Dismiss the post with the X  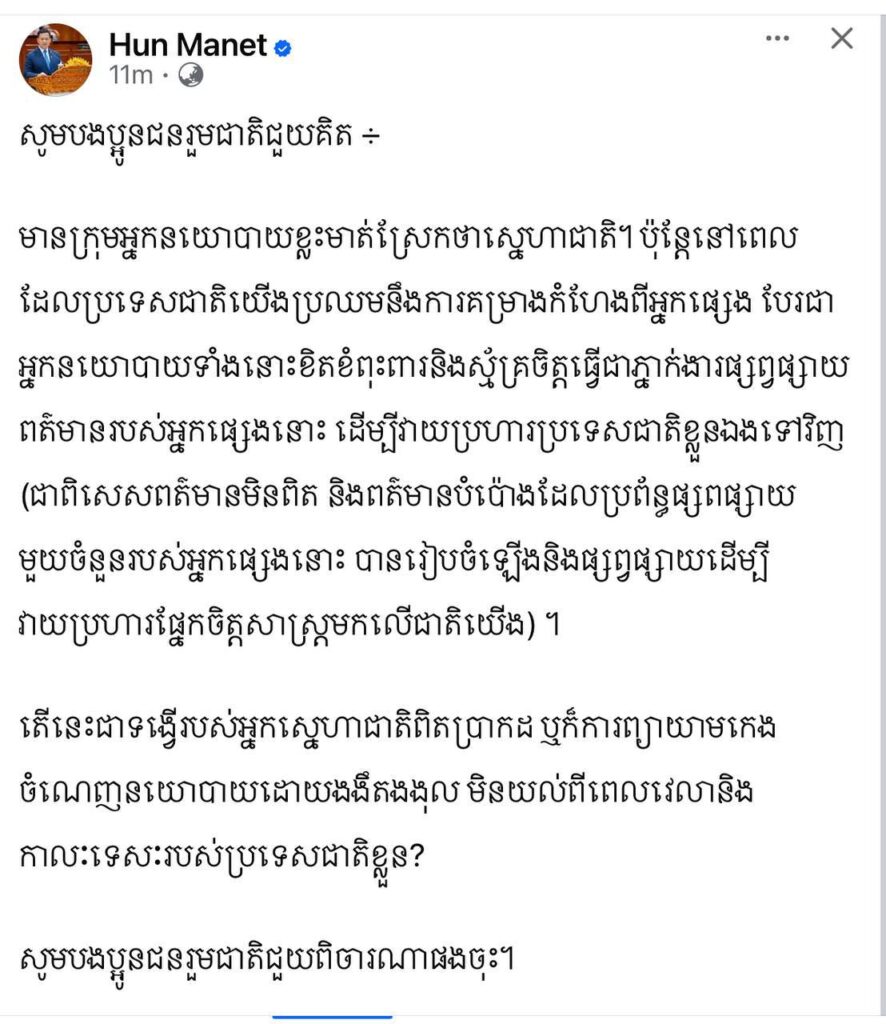point(842,38)
